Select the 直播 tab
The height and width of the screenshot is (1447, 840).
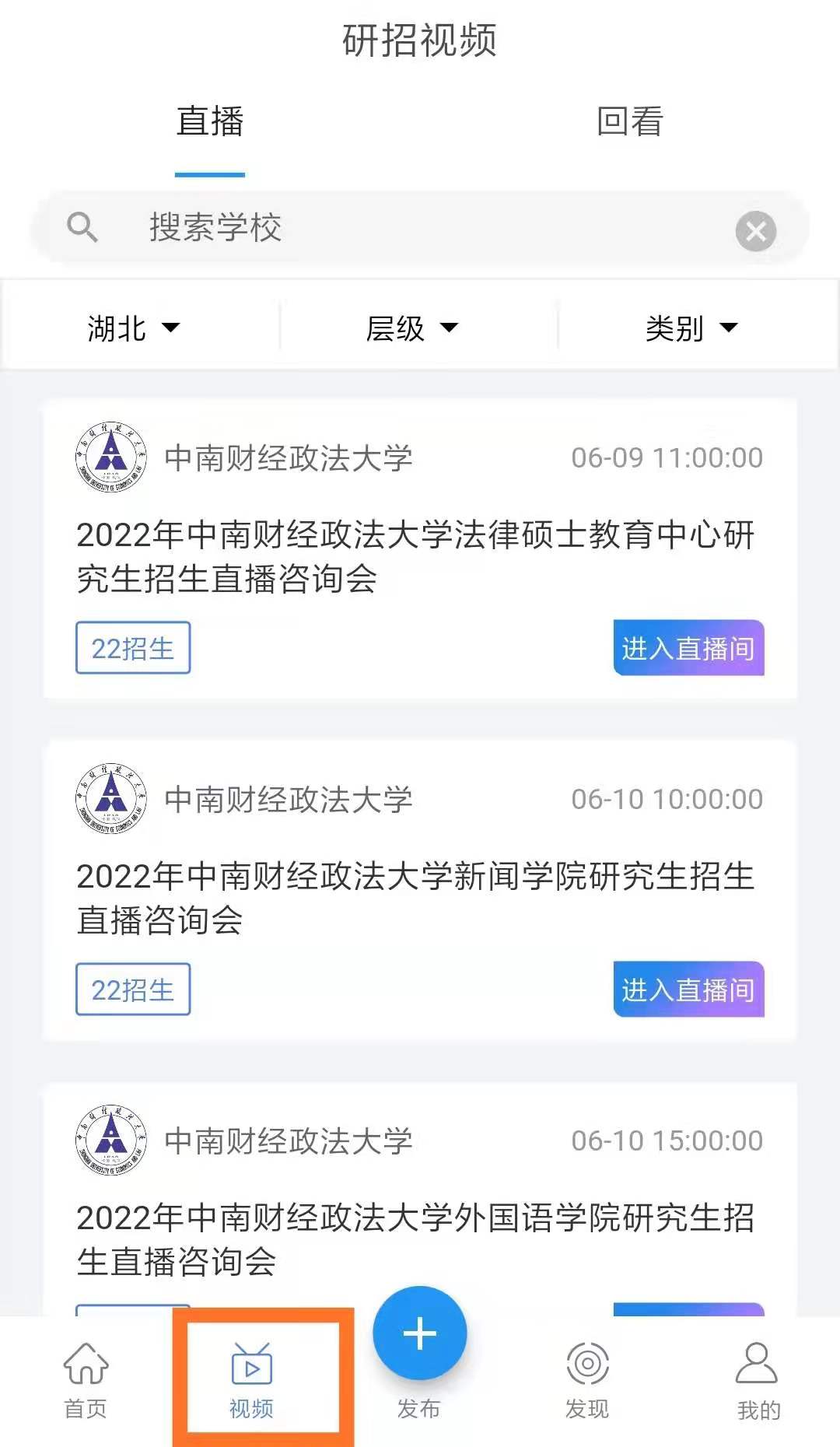pos(210,122)
